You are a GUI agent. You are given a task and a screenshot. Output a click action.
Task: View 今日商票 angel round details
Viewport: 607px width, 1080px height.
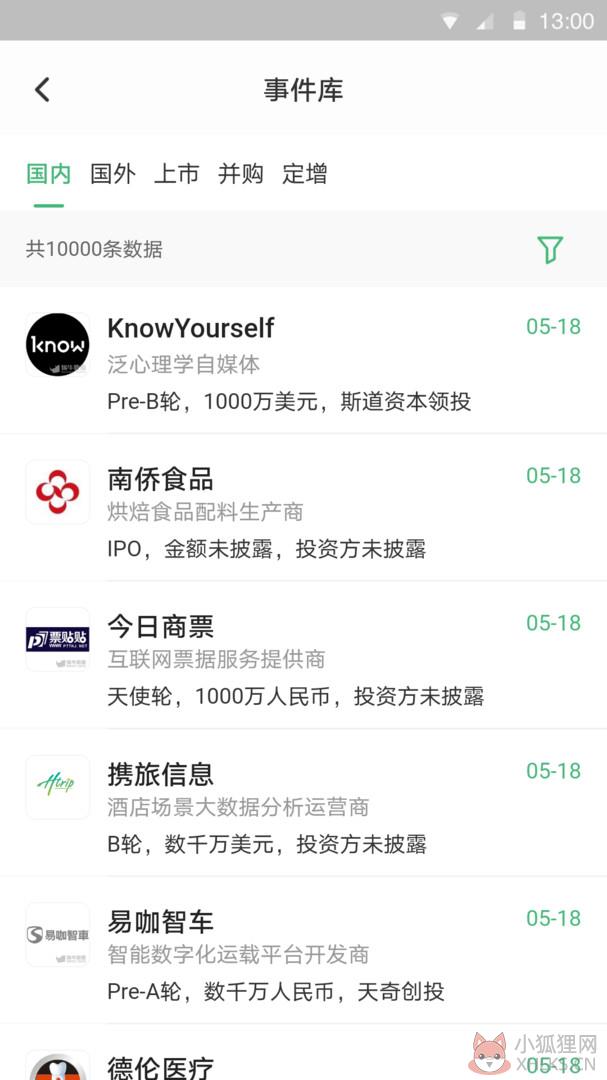303,656
